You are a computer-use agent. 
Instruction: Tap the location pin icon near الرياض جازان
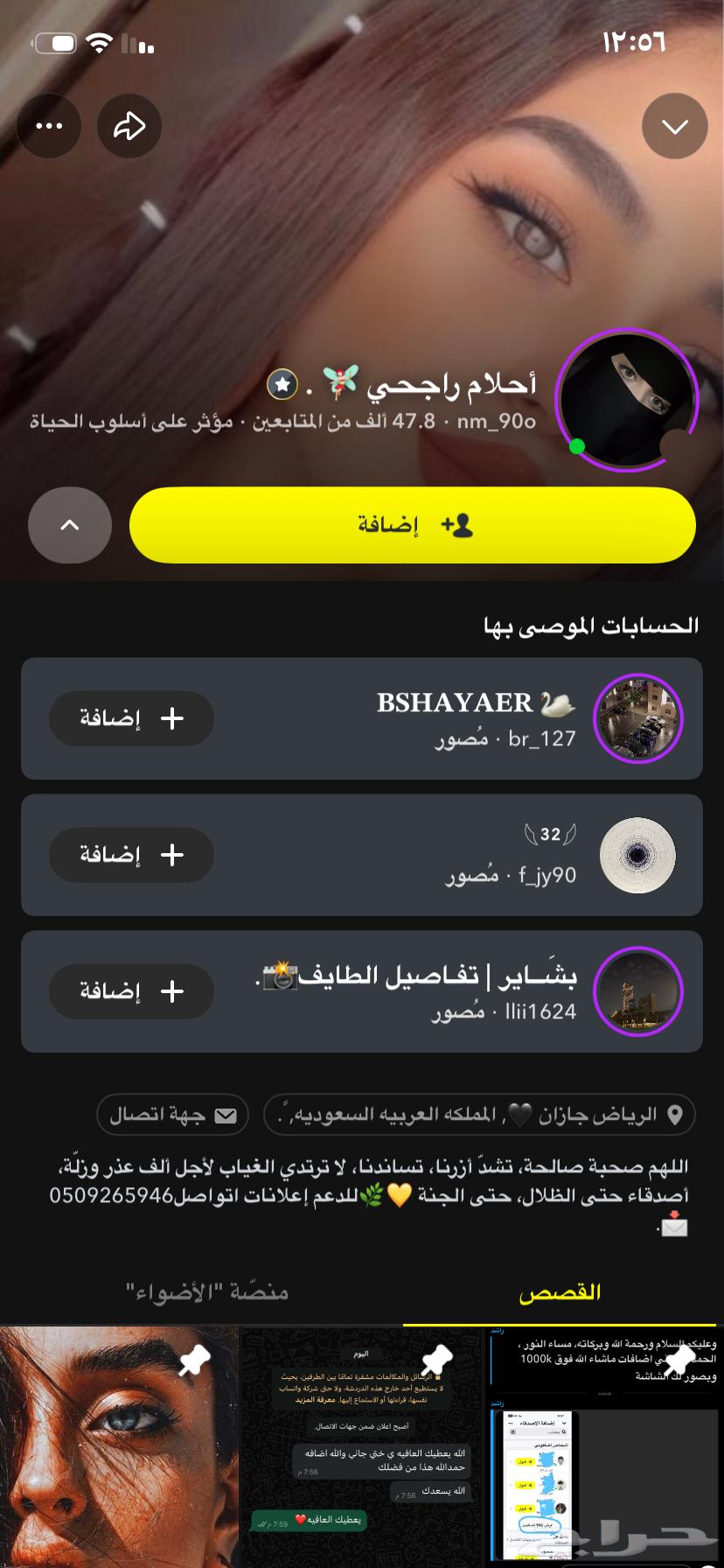point(675,1115)
